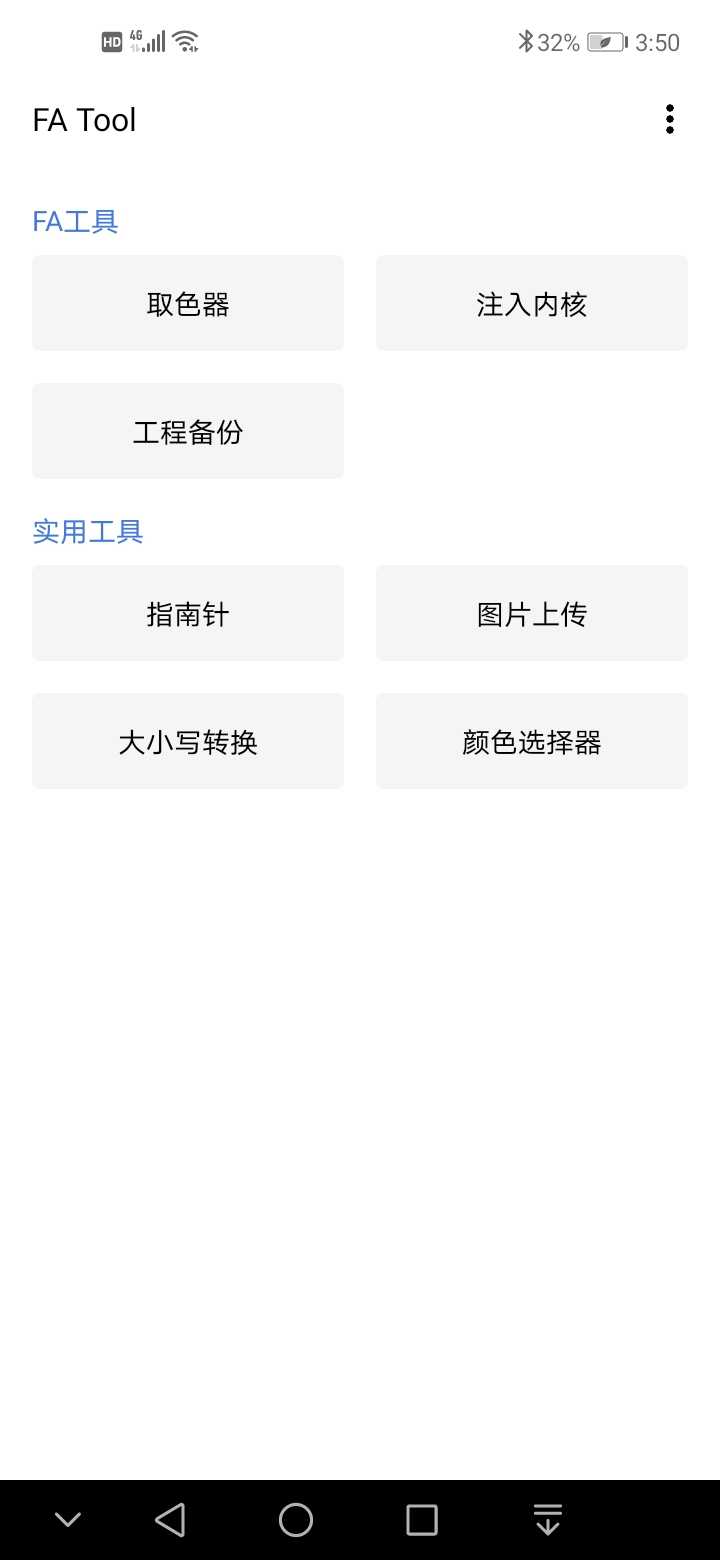The image size is (720, 1560).
Task: Select the 工程备份 backup option
Action: point(188,431)
